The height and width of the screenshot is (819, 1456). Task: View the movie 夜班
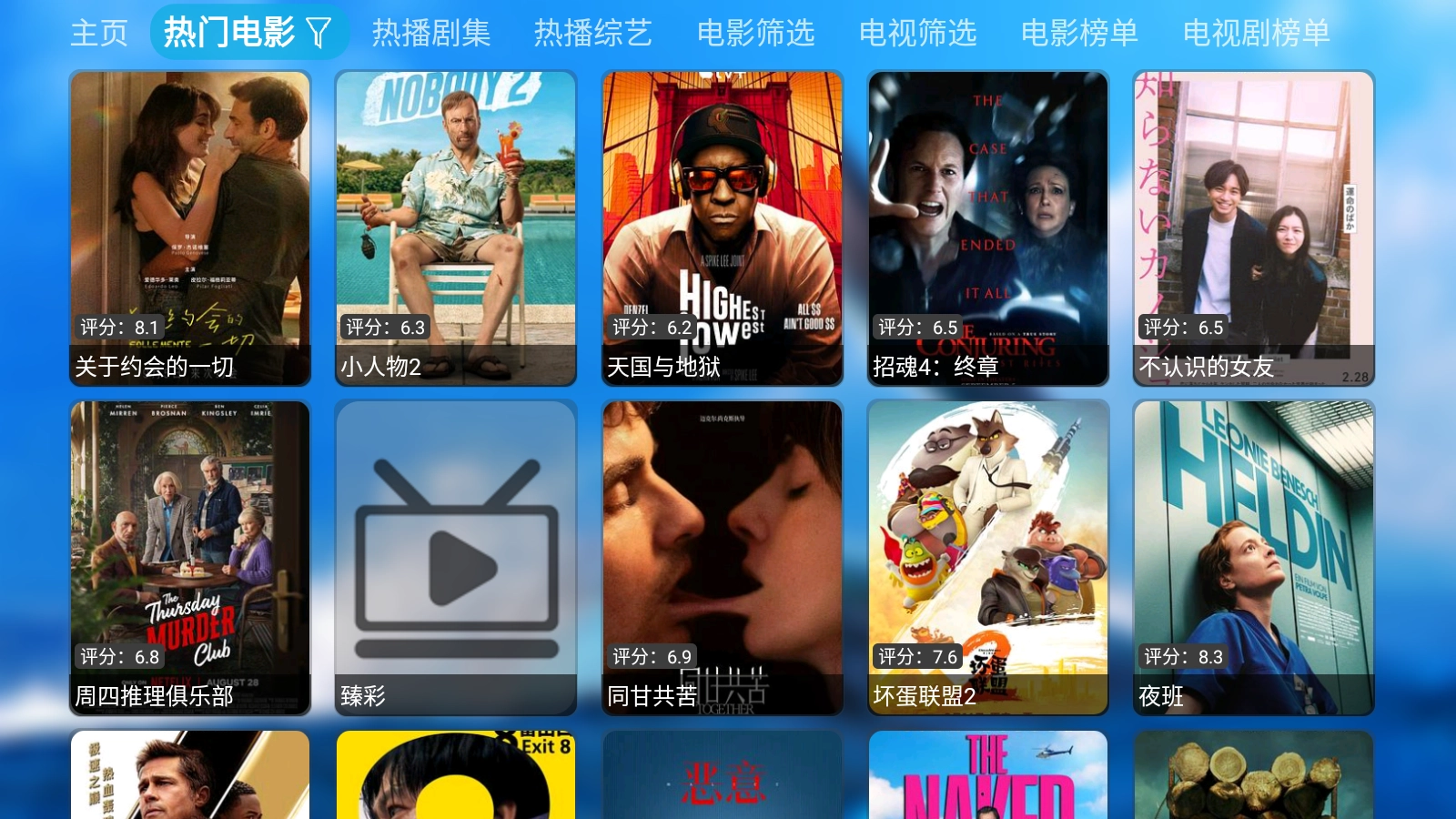tap(1254, 557)
